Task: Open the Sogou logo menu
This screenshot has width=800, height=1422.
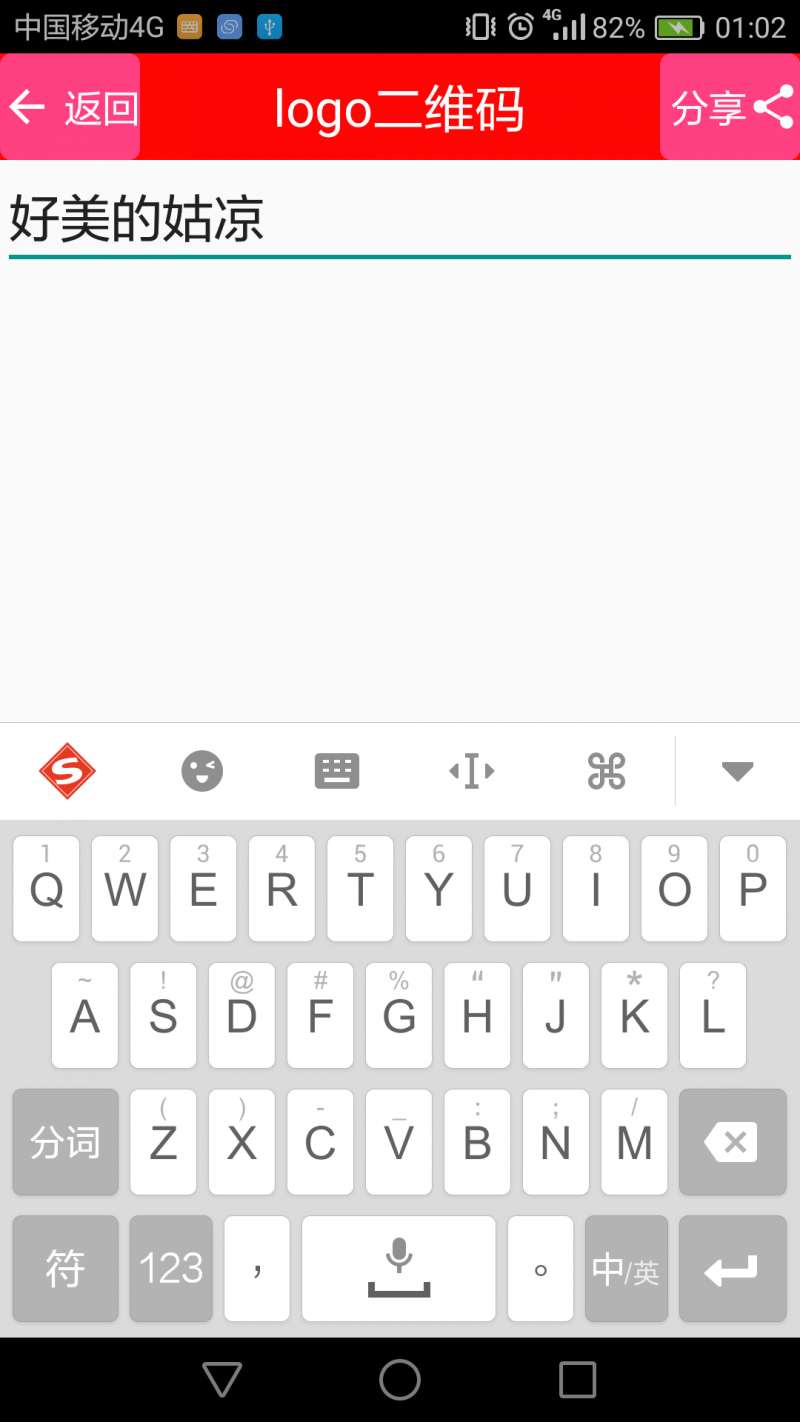Action: 67,771
